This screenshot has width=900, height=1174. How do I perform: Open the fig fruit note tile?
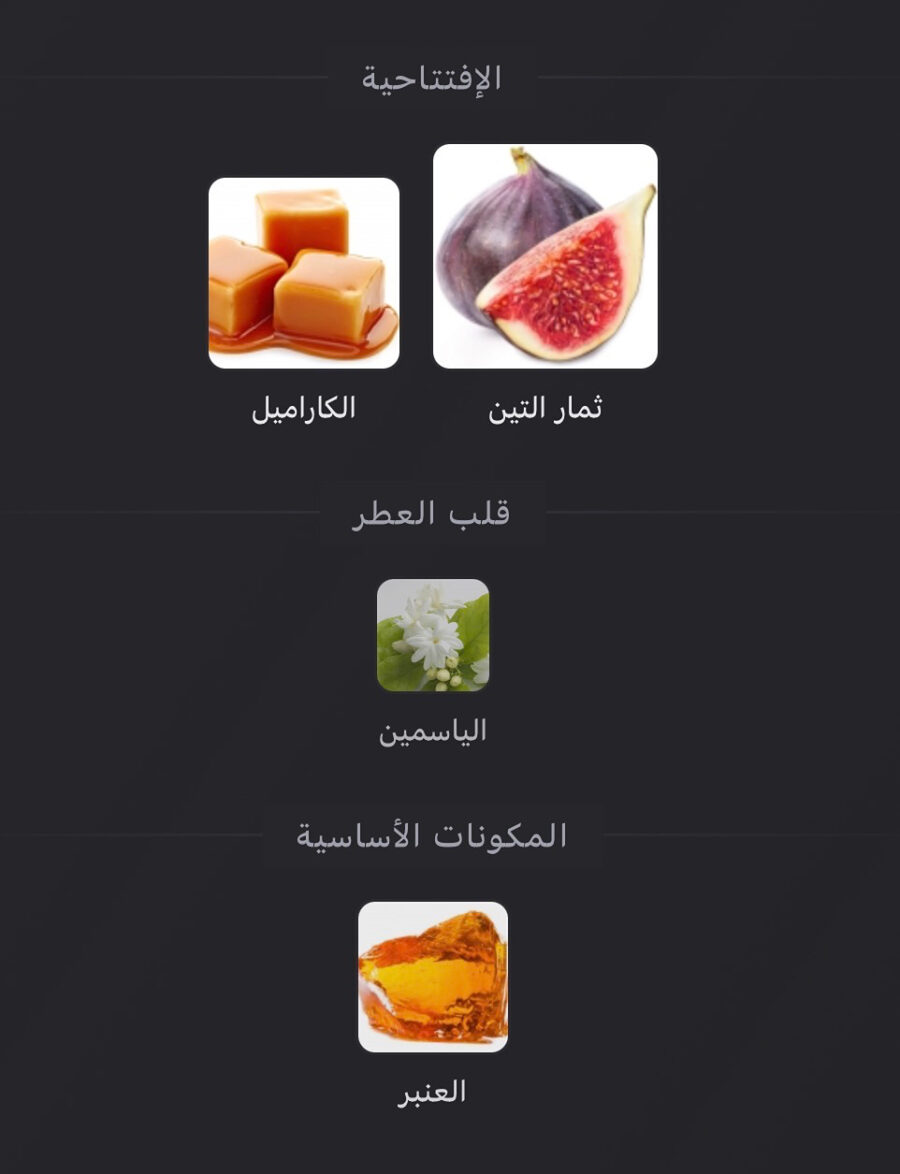tap(545, 257)
